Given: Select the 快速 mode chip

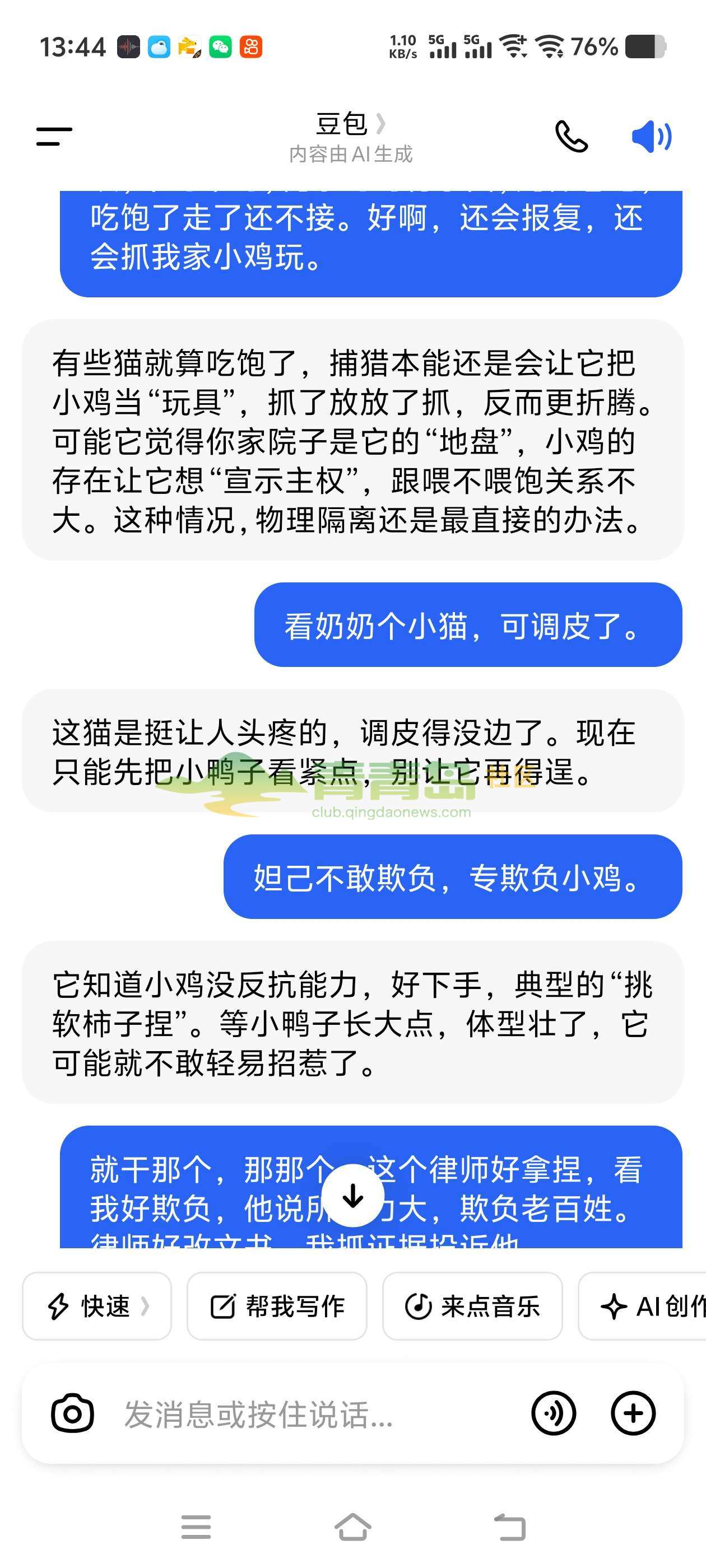Looking at the screenshot, I should click(97, 1306).
